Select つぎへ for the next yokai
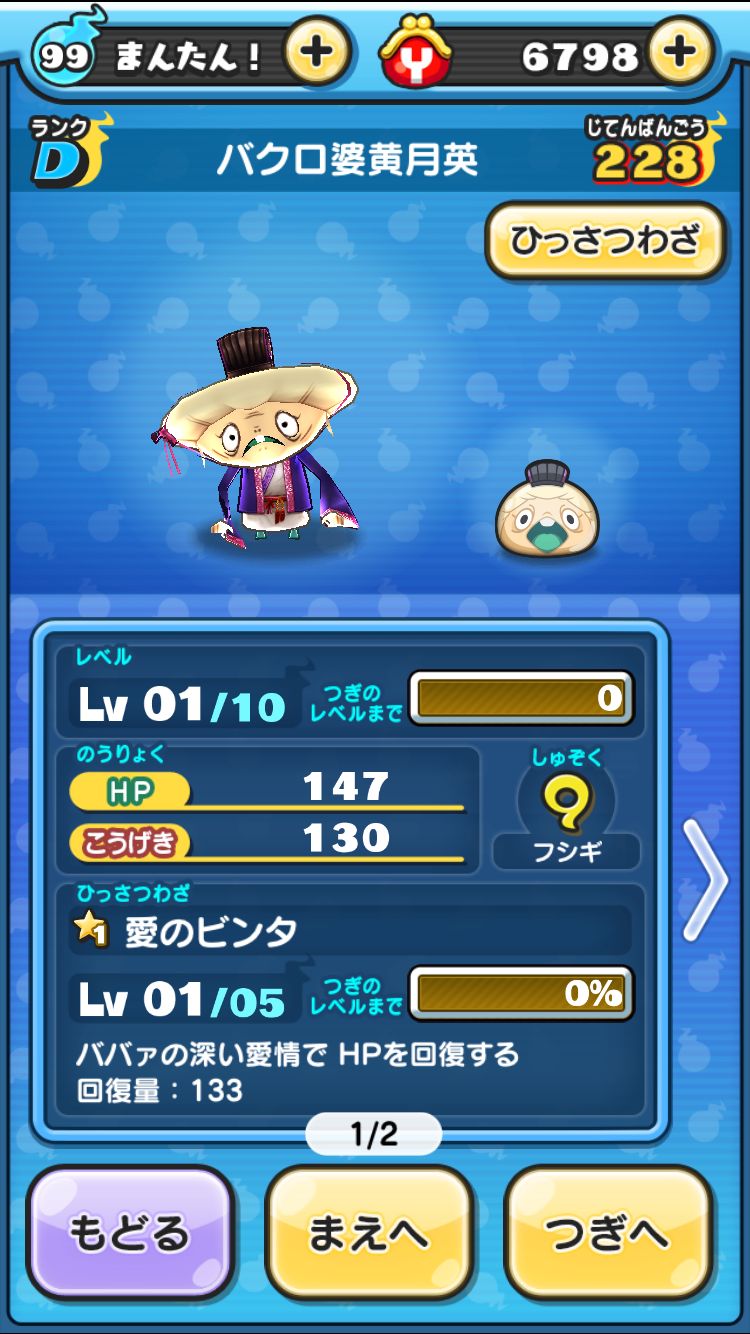Screen dimensions: 750x1334 tap(607, 1235)
